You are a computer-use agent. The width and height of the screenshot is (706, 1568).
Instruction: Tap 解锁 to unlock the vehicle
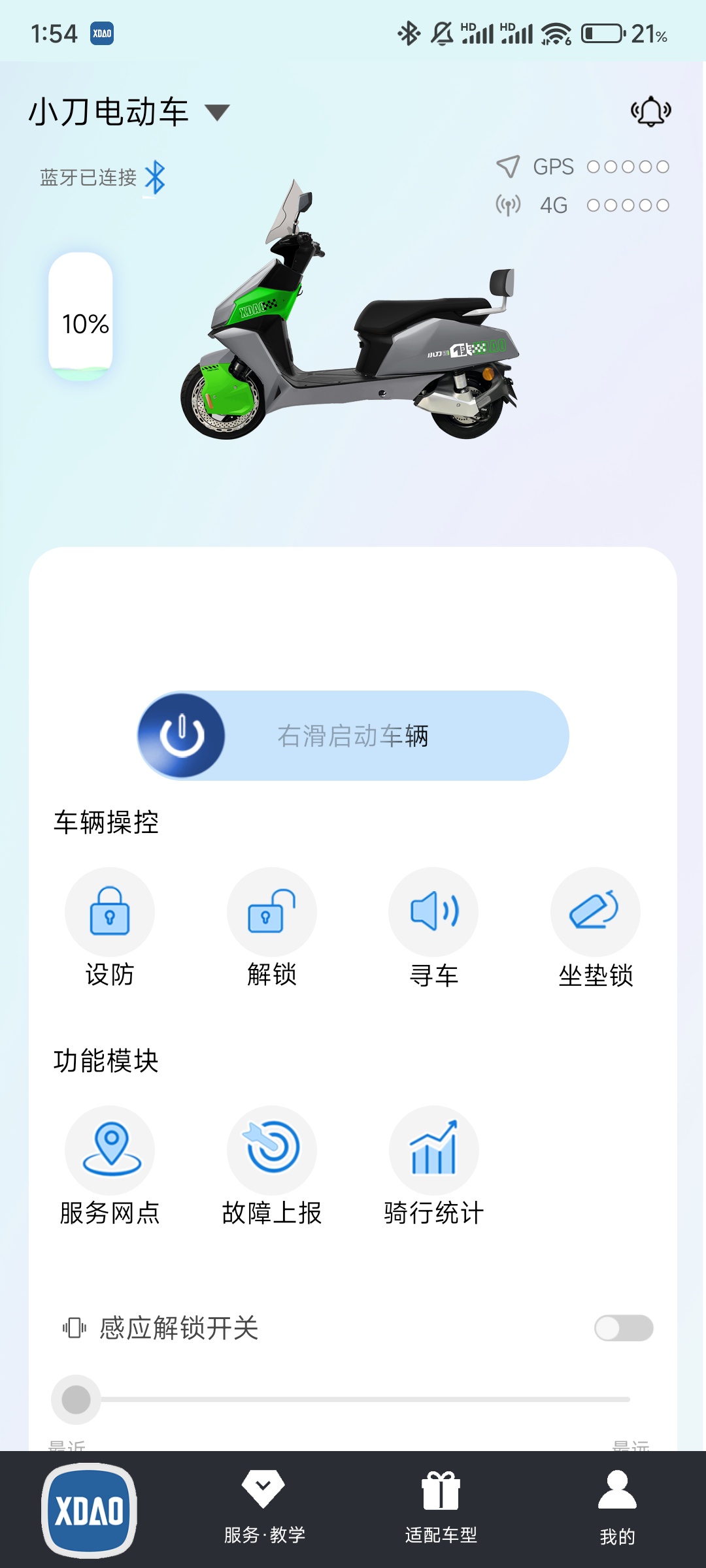(x=272, y=911)
